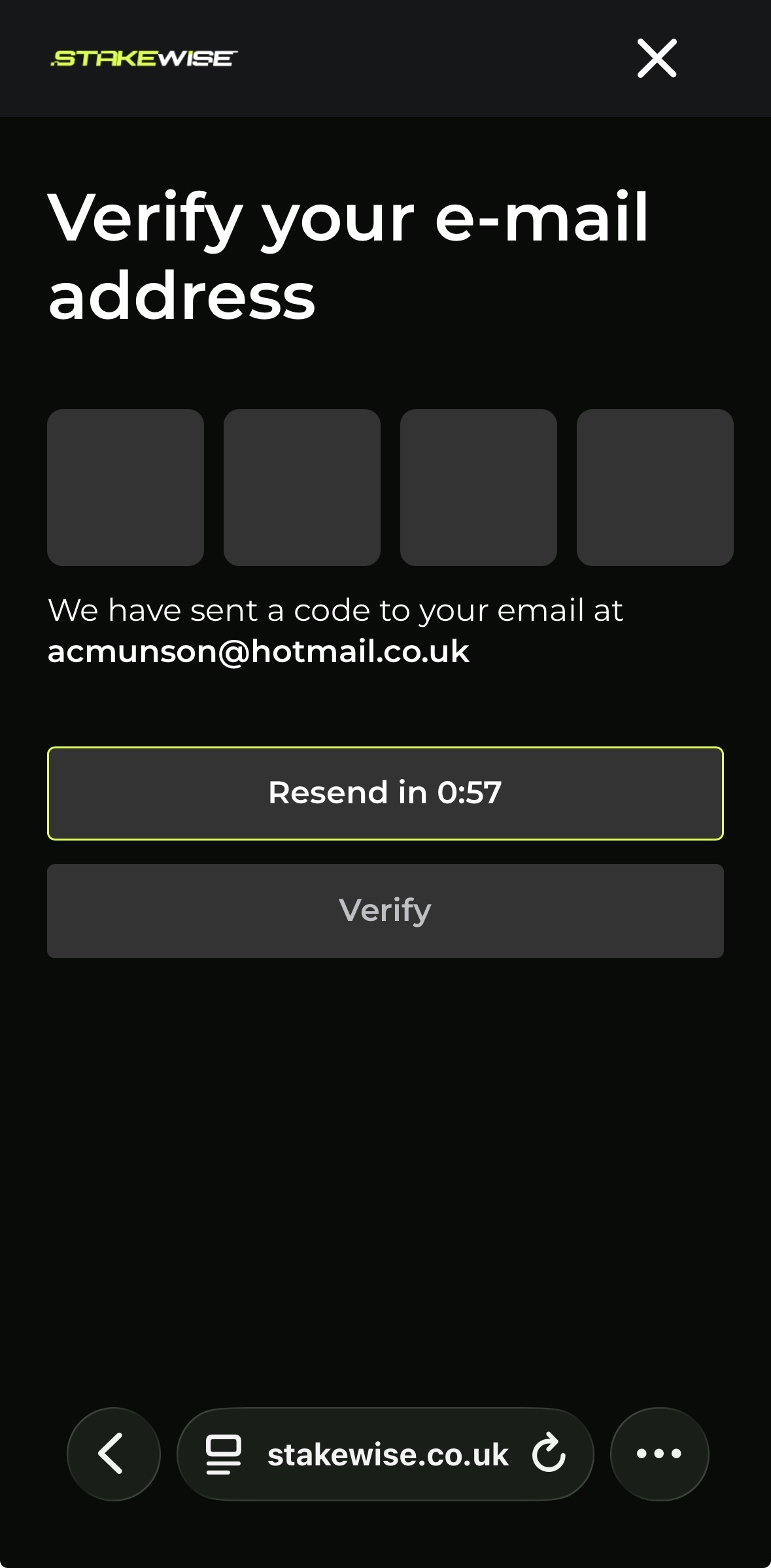
Task: Tap the Verify button
Action: pyautogui.click(x=385, y=911)
